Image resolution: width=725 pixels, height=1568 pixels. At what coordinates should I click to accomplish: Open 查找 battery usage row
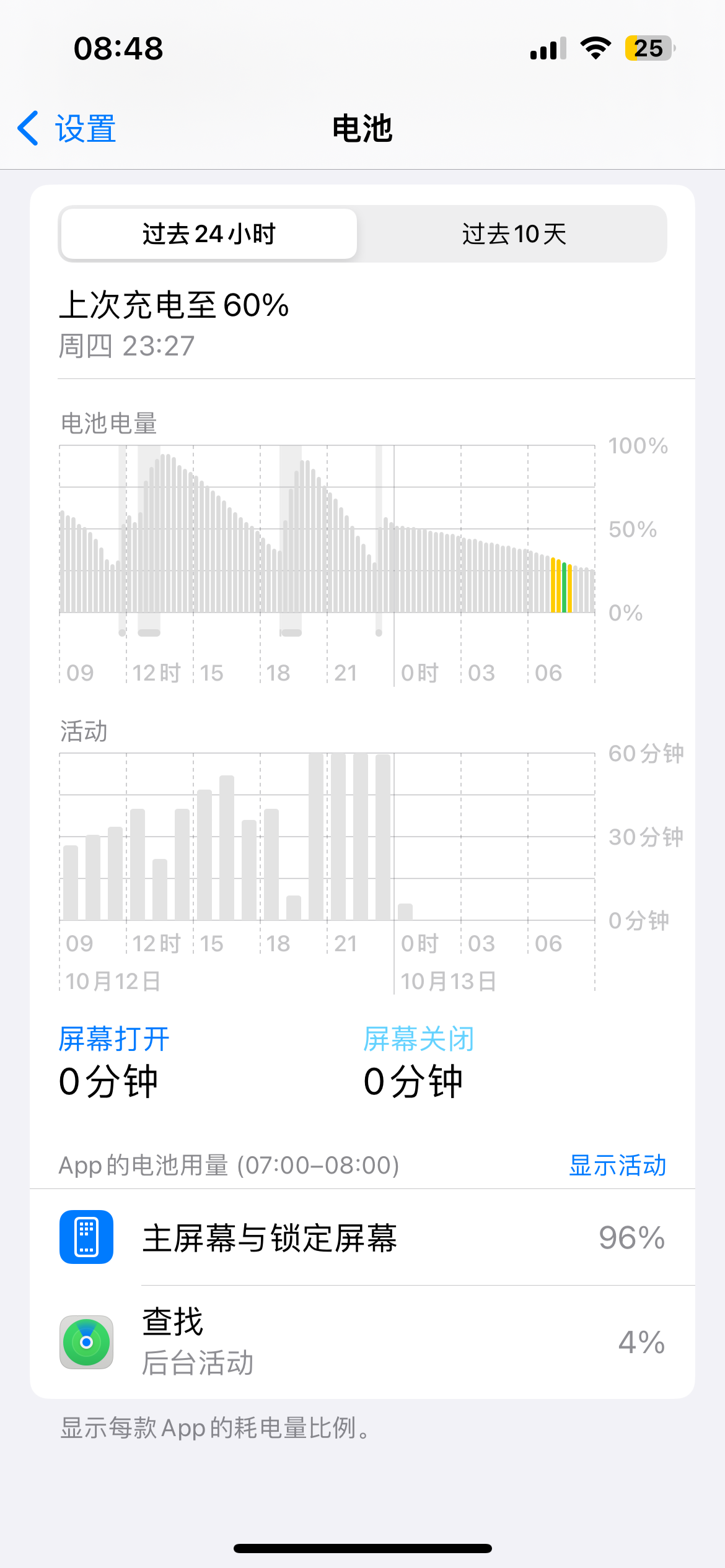click(x=362, y=1341)
